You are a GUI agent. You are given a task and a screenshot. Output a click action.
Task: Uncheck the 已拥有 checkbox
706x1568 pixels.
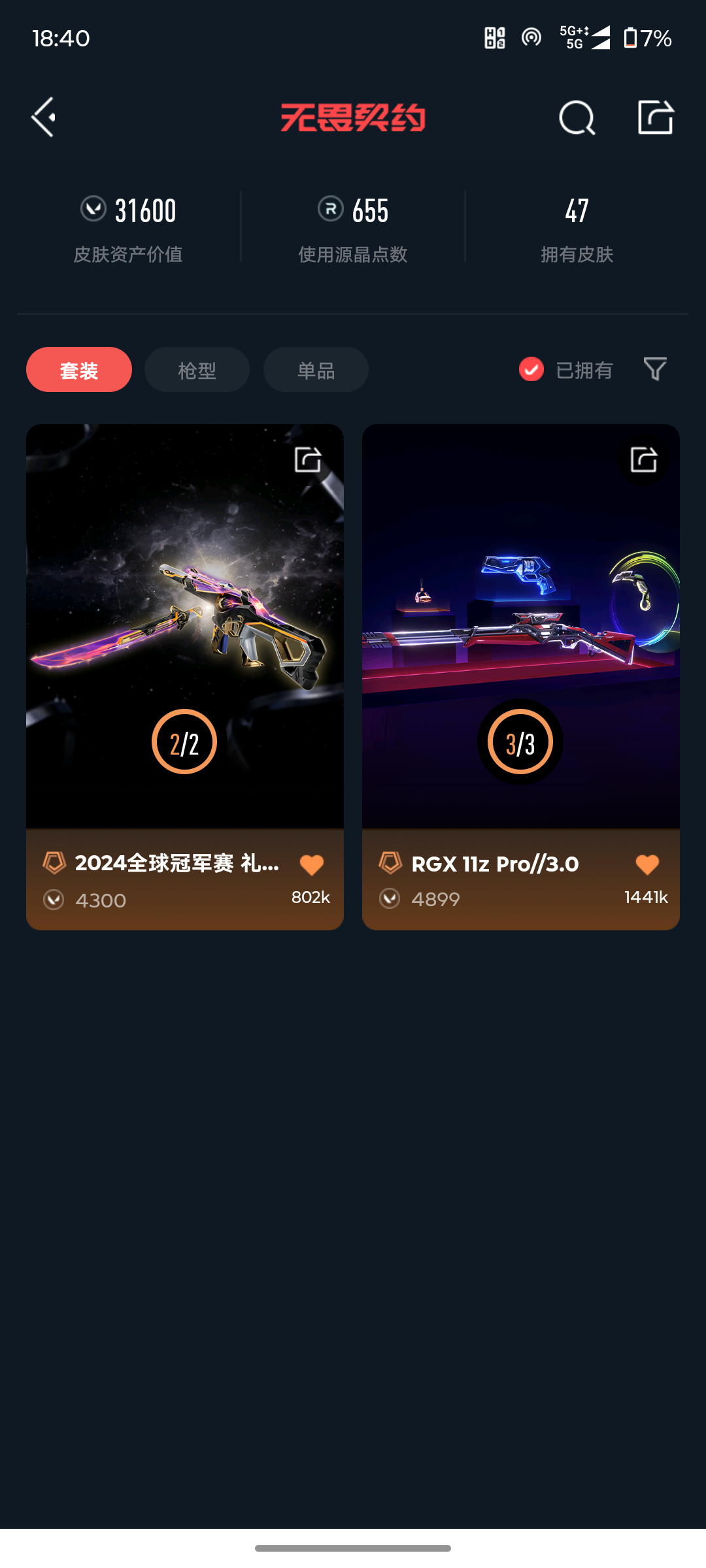pyautogui.click(x=531, y=369)
